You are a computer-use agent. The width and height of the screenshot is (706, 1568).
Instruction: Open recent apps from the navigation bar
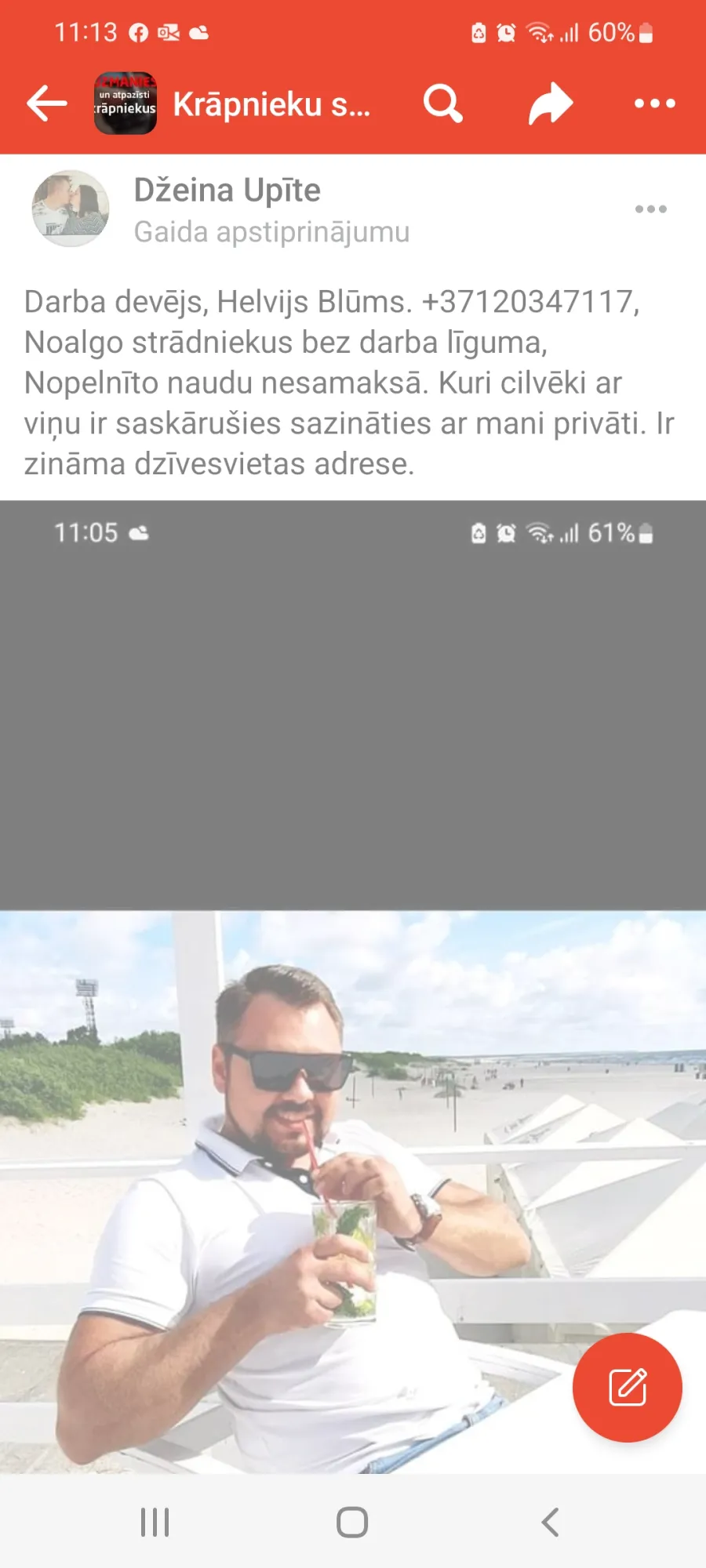pos(155,1523)
